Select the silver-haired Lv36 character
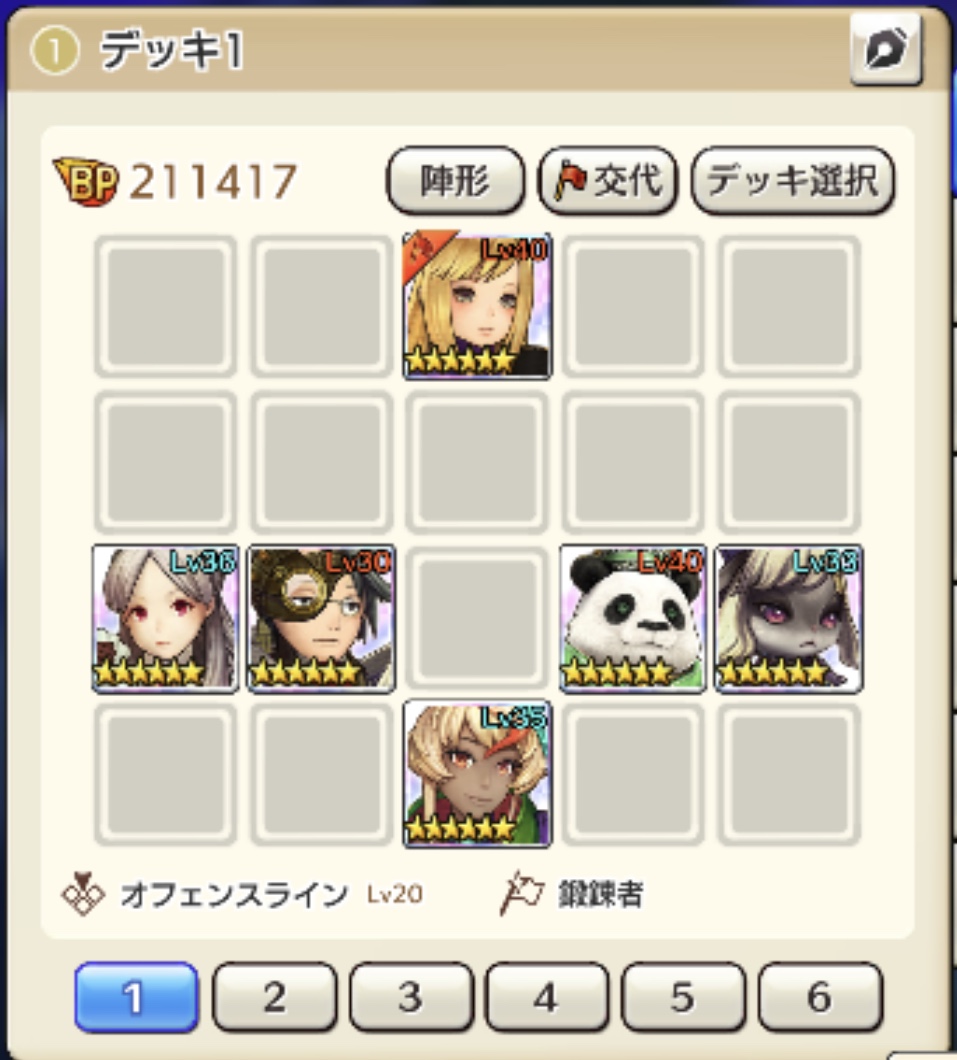 click(165, 618)
